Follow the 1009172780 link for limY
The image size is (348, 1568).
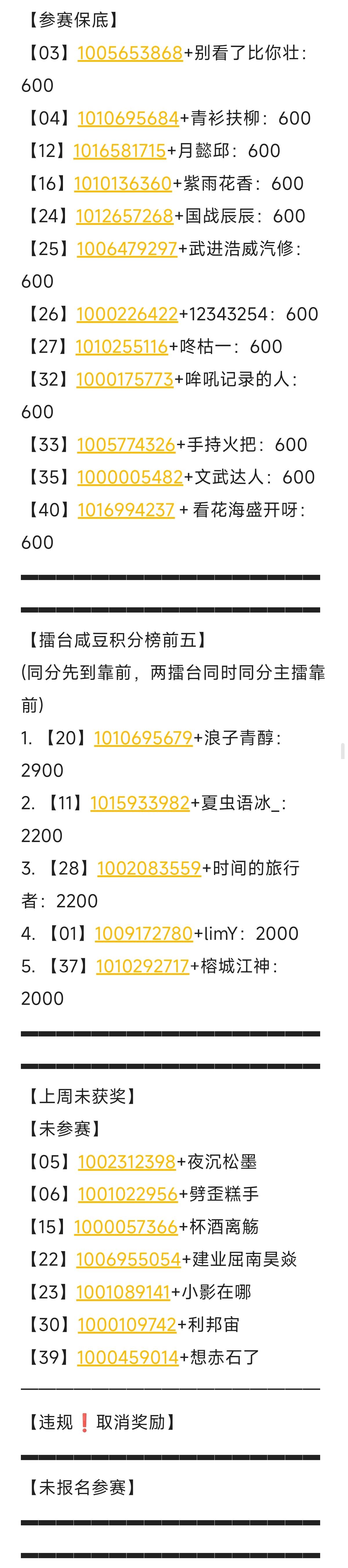tap(144, 934)
